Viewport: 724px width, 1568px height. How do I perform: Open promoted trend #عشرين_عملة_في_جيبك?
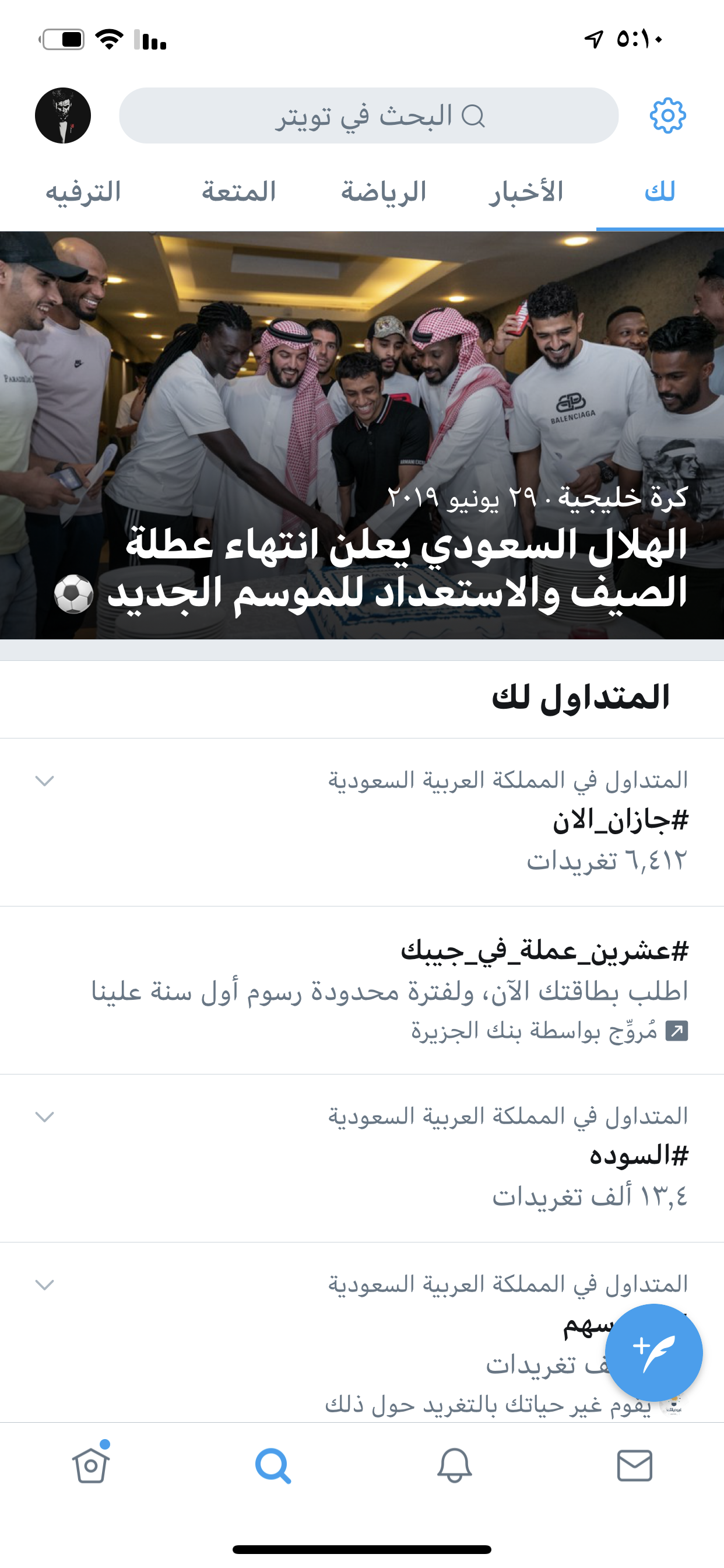point(543,951)
